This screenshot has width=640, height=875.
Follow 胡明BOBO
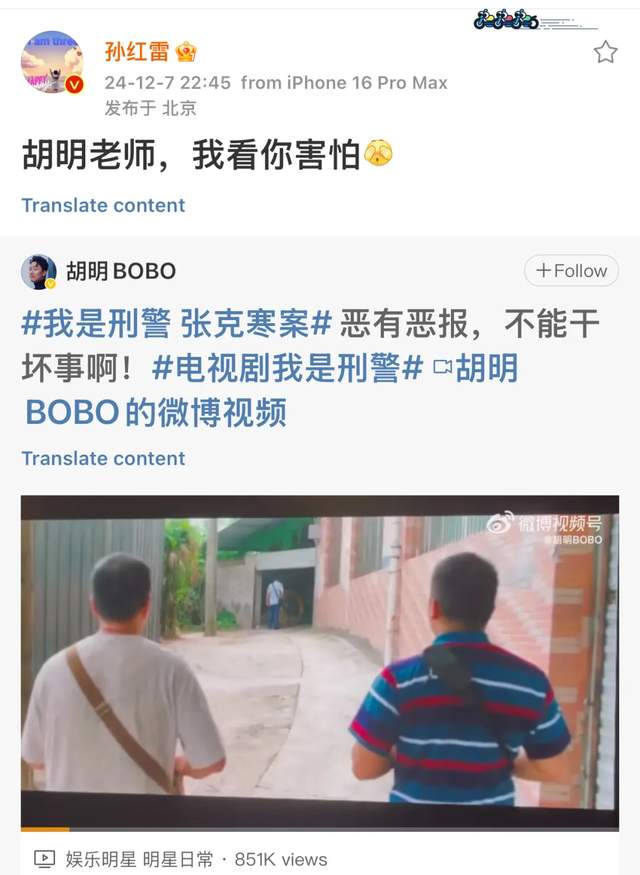tap(571, 270)
